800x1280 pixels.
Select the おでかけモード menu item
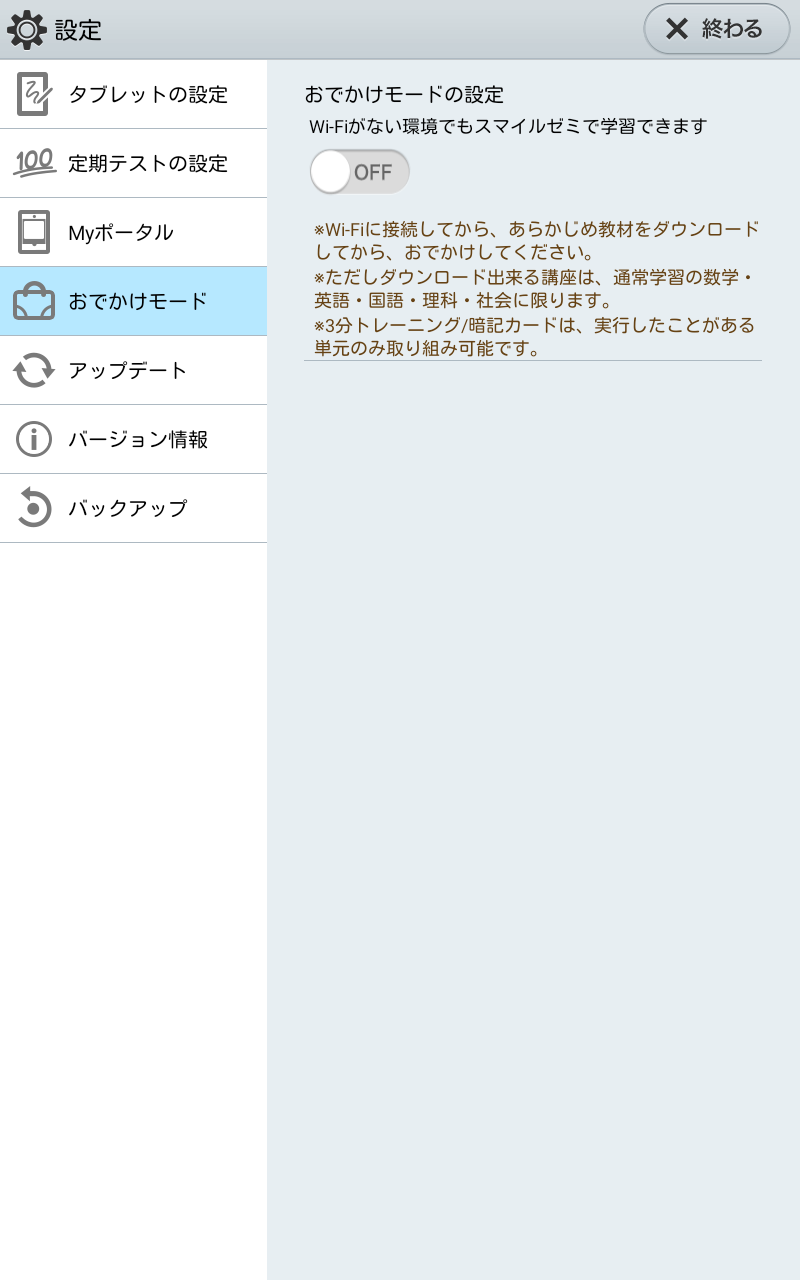pos(133,301)
